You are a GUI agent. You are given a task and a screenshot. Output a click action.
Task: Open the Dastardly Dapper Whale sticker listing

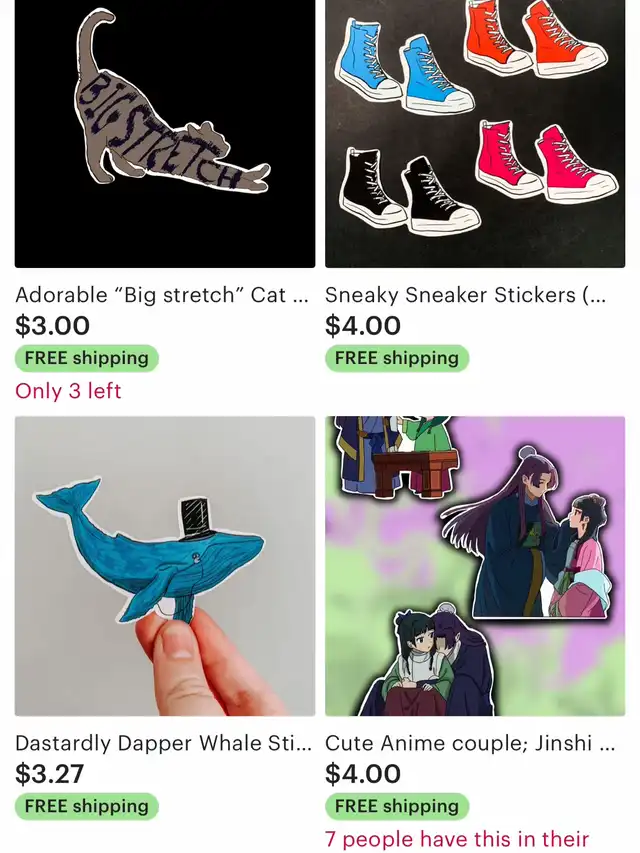tap(164, 565)
